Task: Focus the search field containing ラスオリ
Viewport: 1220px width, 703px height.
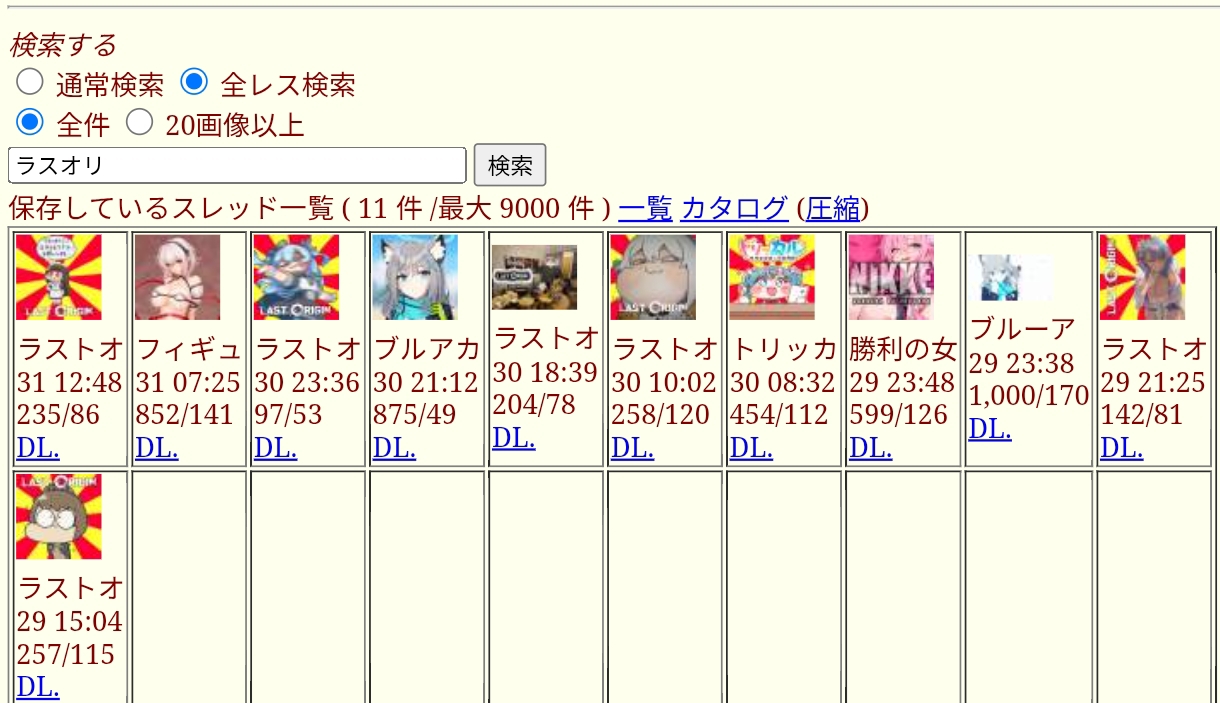Action: (237, 166)
